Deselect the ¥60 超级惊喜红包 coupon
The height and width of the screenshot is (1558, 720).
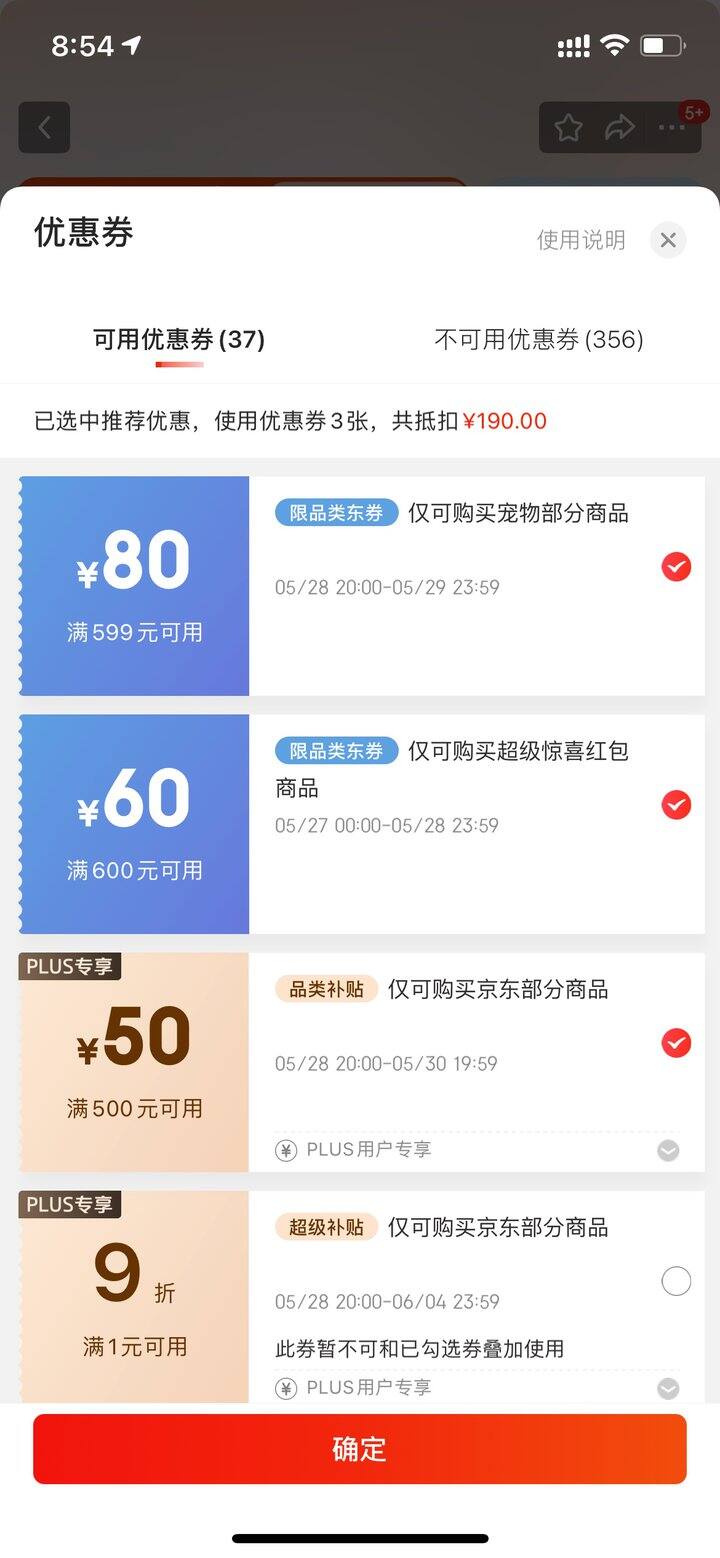pyautogui.click(x=677, y=805)
